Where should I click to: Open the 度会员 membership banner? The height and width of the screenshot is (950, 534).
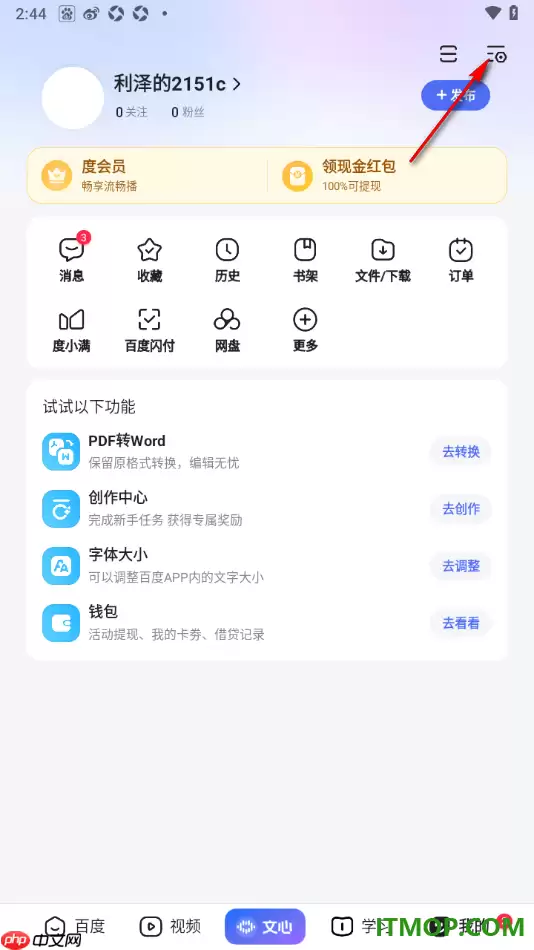pos(147,175)
